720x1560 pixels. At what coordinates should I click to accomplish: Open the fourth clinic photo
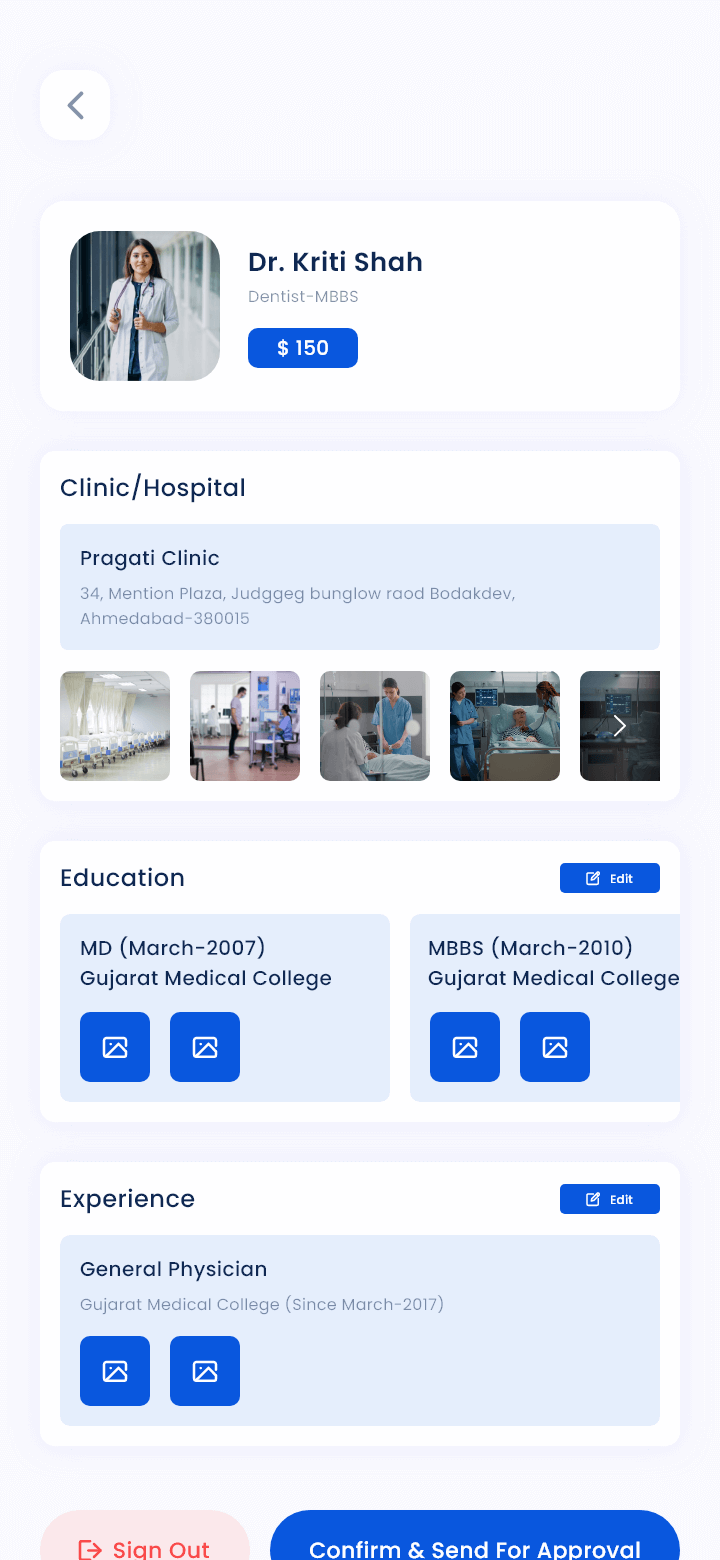(x=505, y=726)
